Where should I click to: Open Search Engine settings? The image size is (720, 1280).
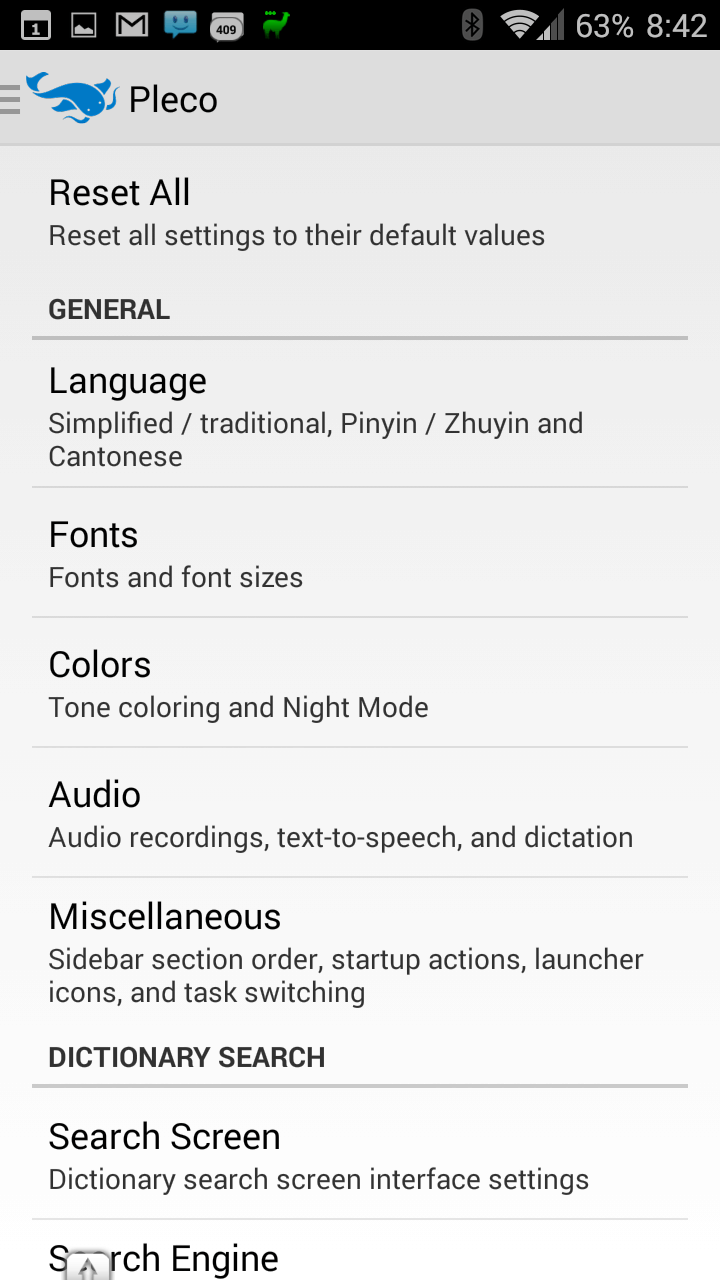tap(360, 1251)
